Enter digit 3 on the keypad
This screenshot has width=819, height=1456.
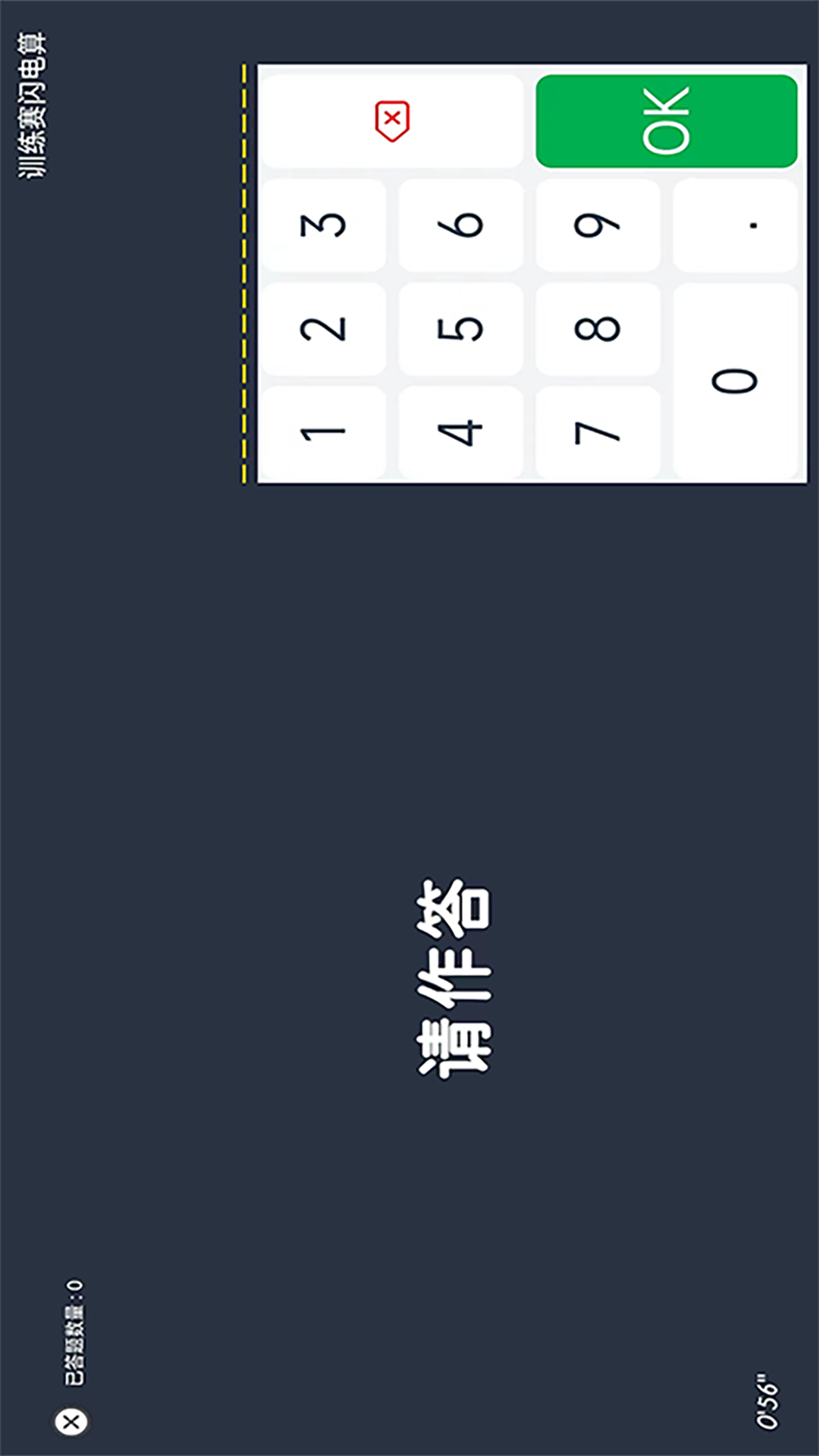pyautogui.click(x=324, y=225)
